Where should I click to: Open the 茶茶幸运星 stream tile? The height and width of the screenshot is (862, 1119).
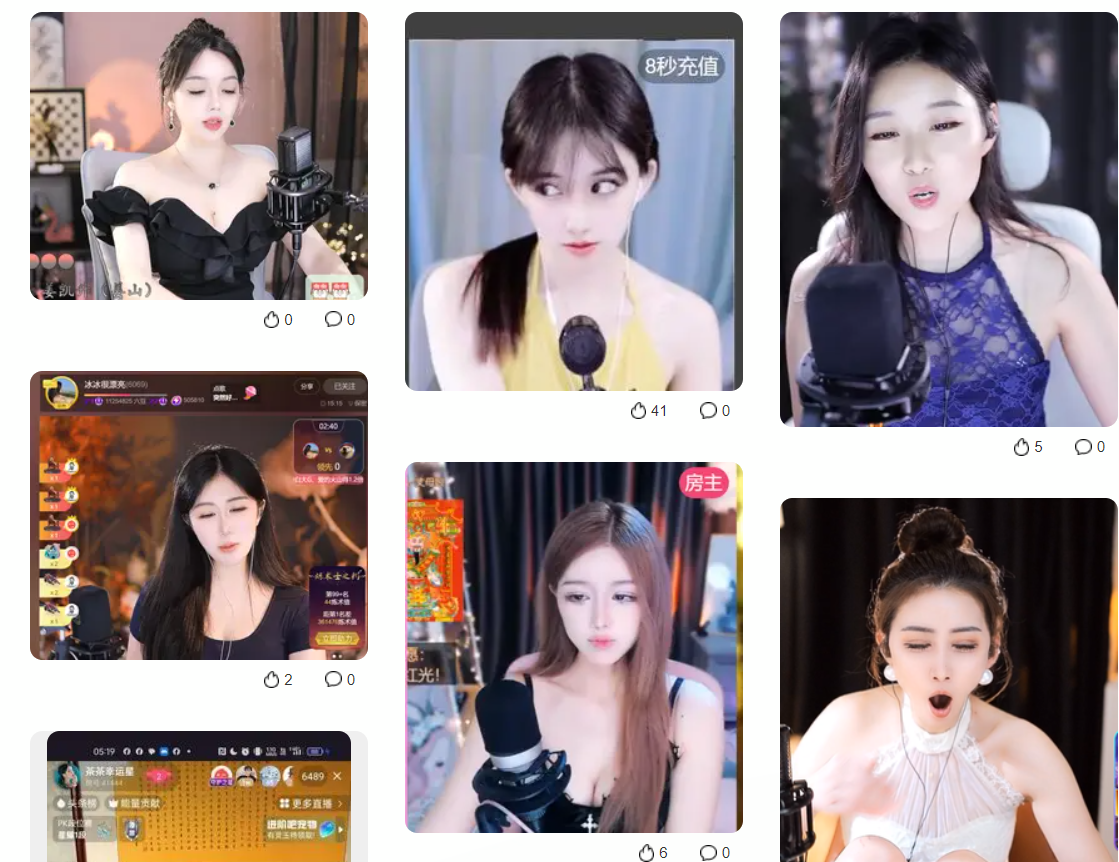pyautogui.click(x=198, y=796)
